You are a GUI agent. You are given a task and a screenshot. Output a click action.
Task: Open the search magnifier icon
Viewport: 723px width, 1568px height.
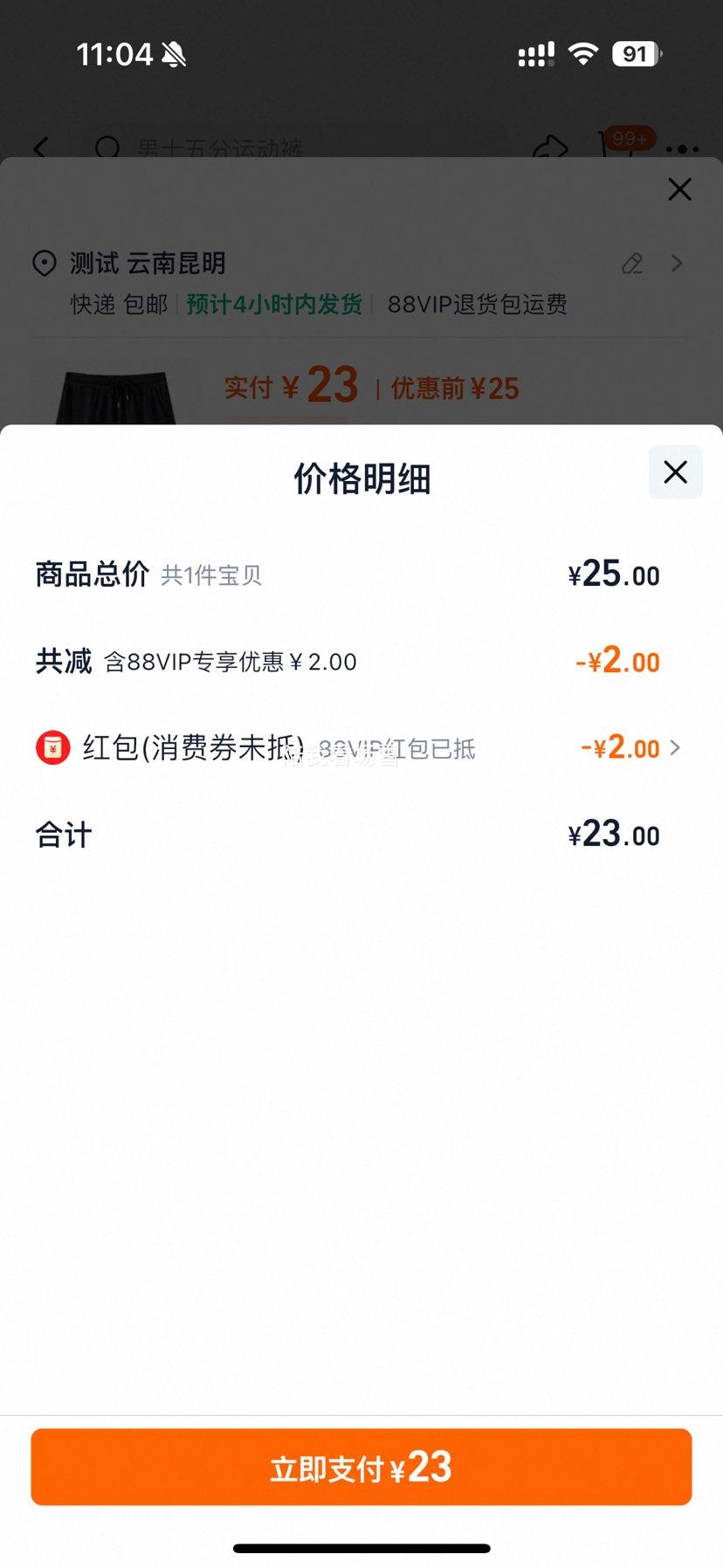108,148
